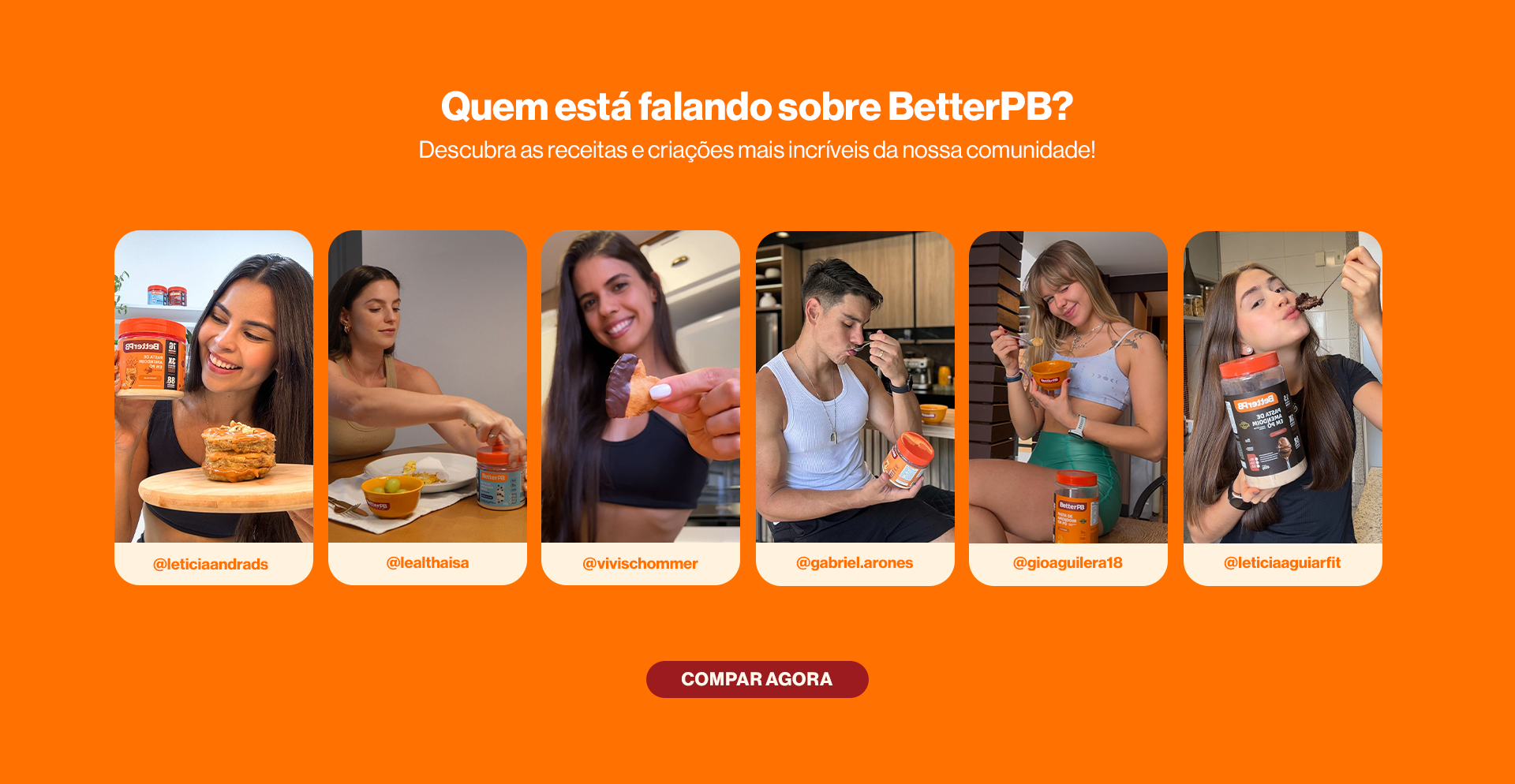The image size is (1515, 784).
Task: Open the @leticiaaguiarfit card
Action: pos(1282,406)
